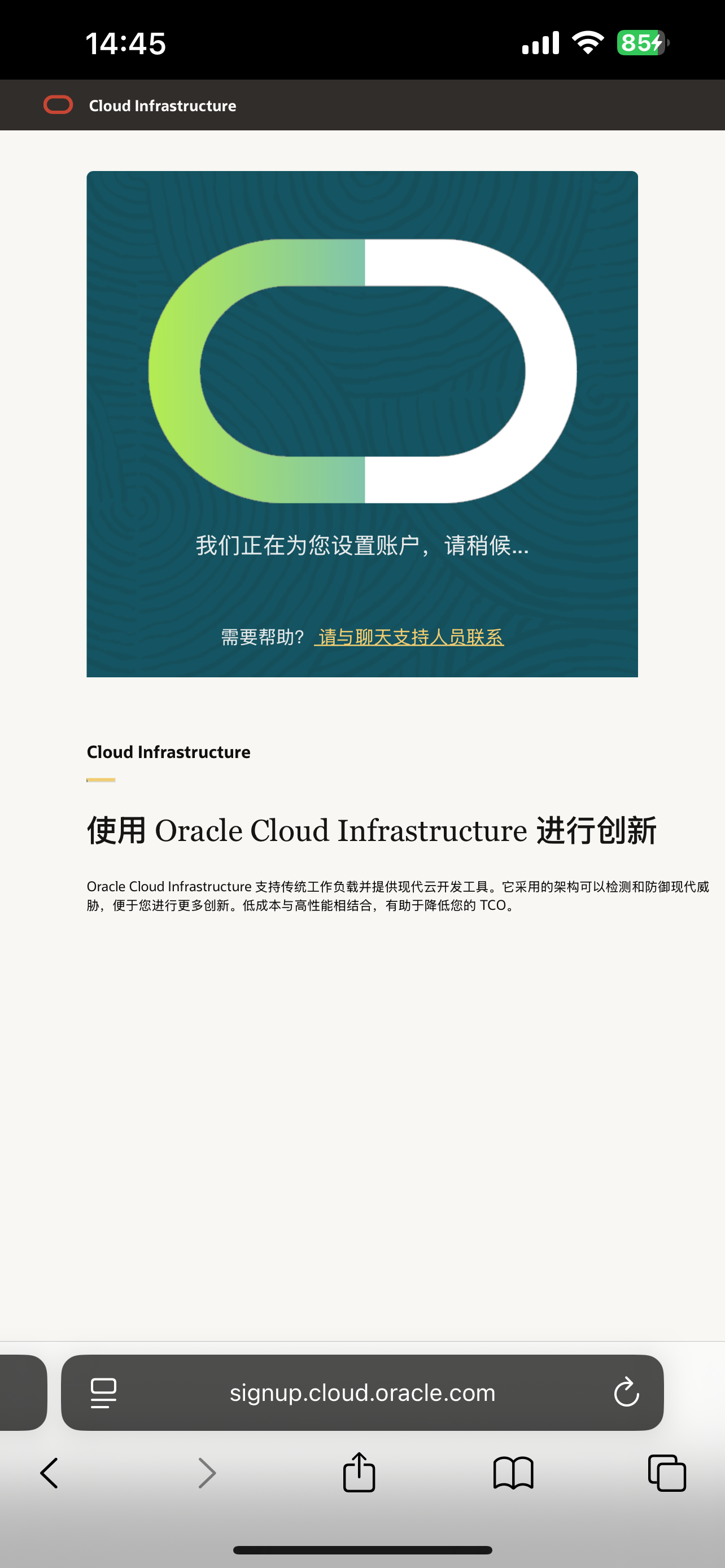725x1568 pixels.
Task: Reload the signup page
Action: click(626, 1392)
